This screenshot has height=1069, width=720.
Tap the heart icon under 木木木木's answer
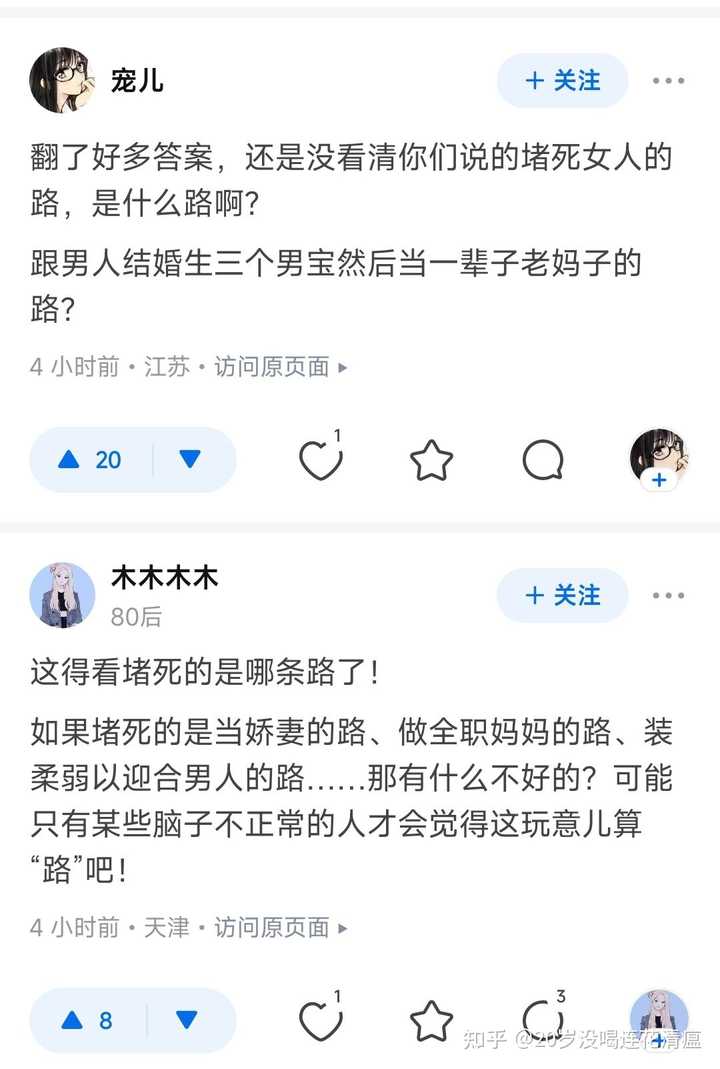tap(321, 1021)
